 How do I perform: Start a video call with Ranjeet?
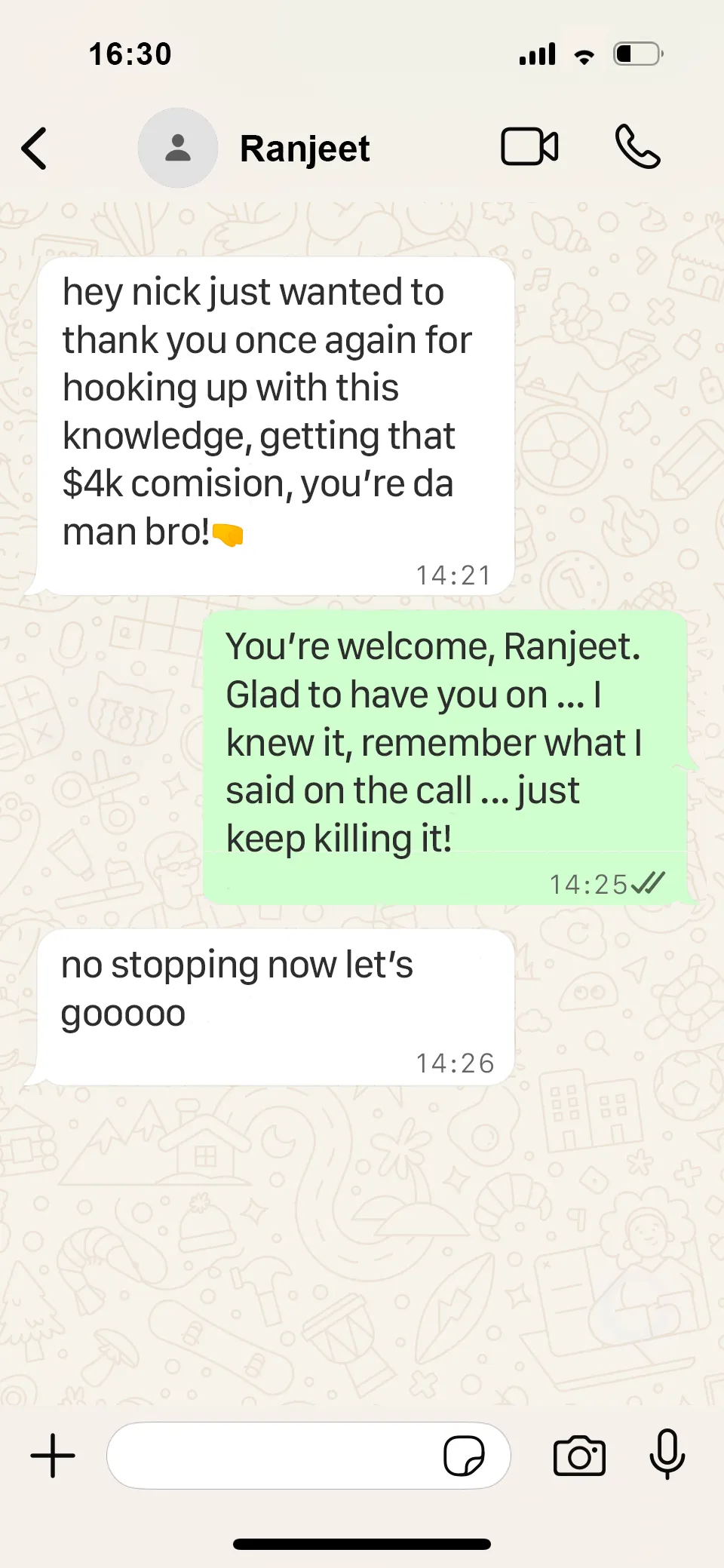[x=529, y=146]
